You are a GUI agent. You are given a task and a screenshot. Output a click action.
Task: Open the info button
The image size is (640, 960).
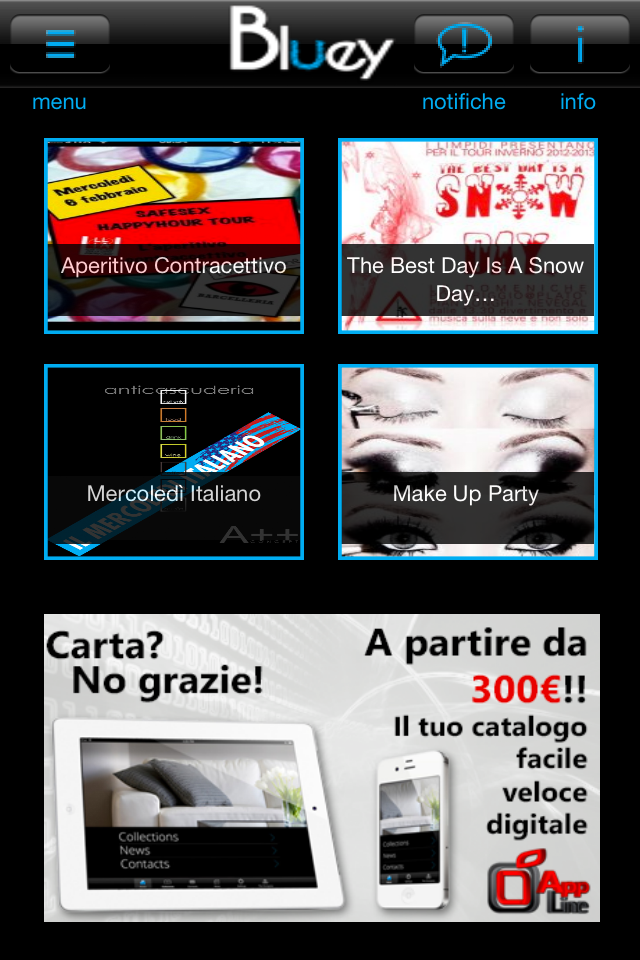tap(579, 44)
